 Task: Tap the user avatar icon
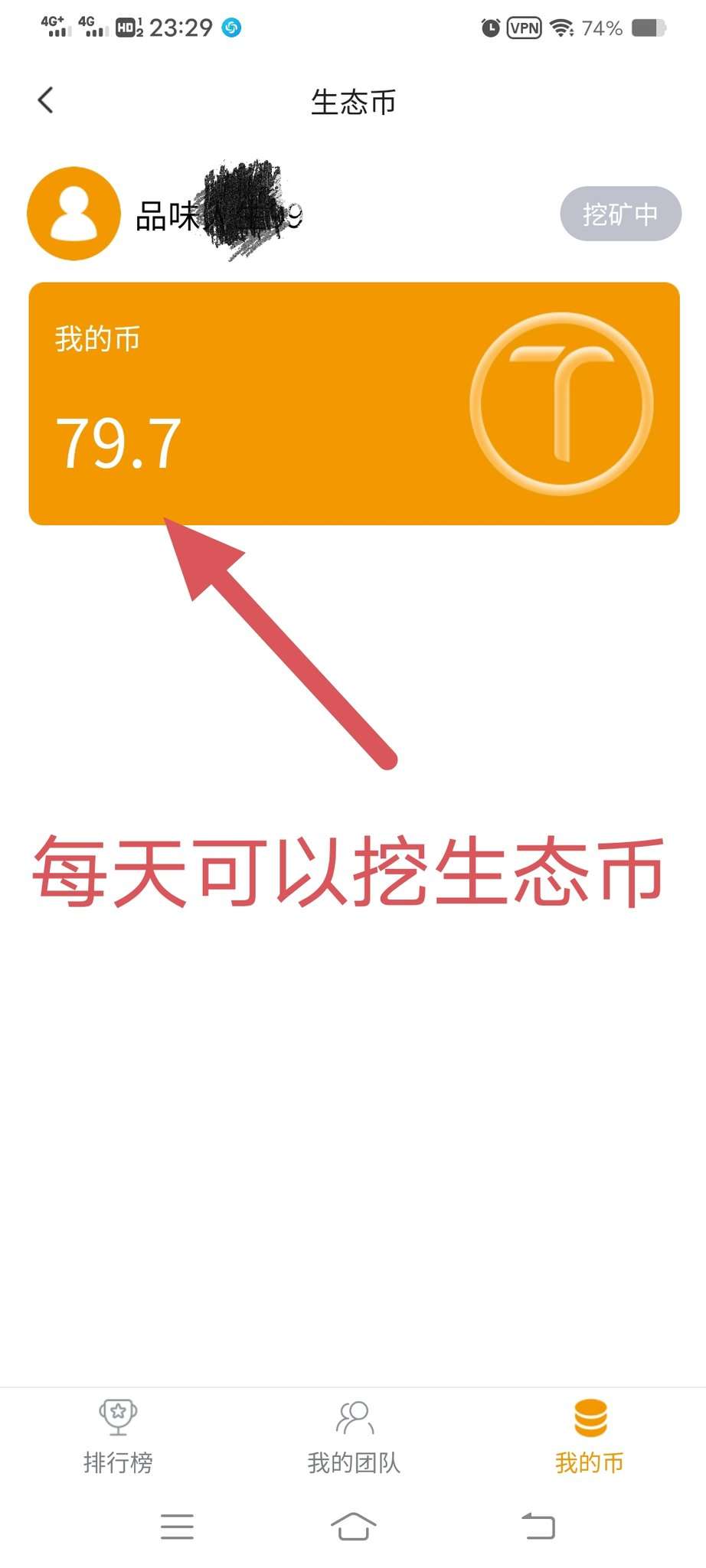(74, 214)
